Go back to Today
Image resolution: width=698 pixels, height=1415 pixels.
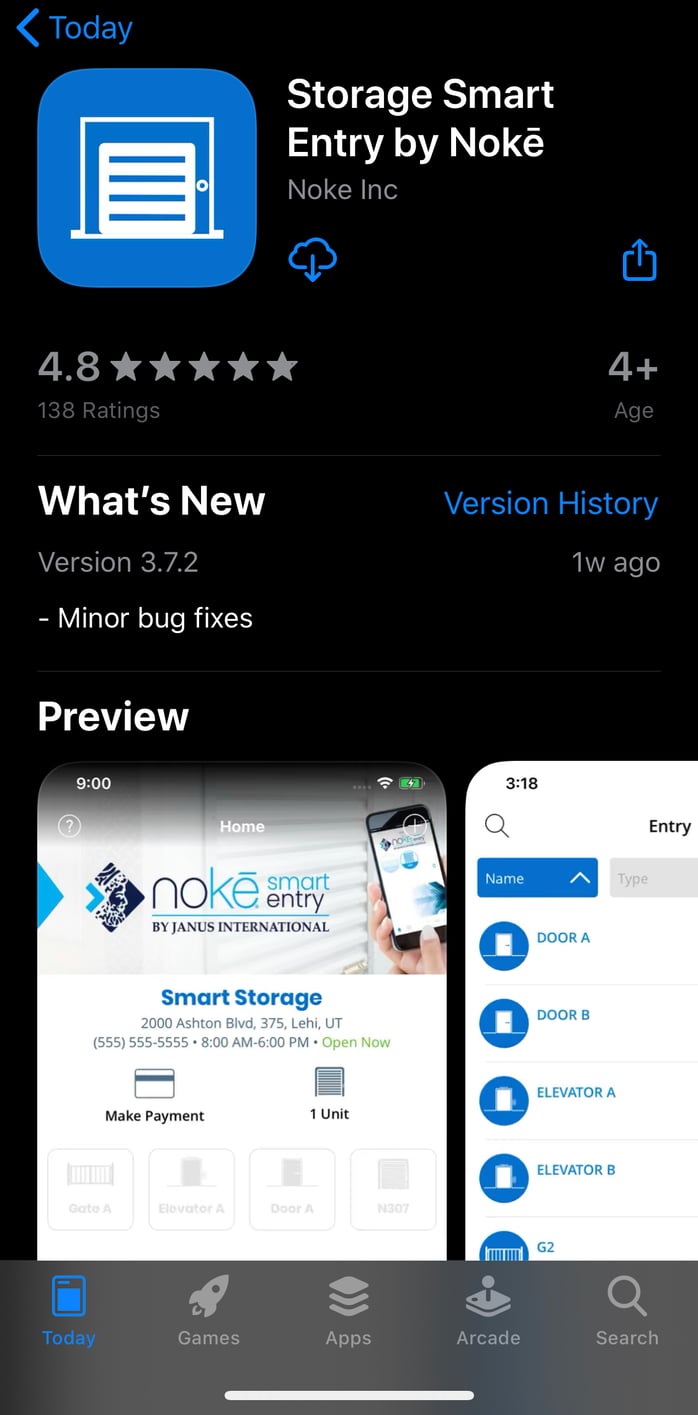(x=75, y=28)
